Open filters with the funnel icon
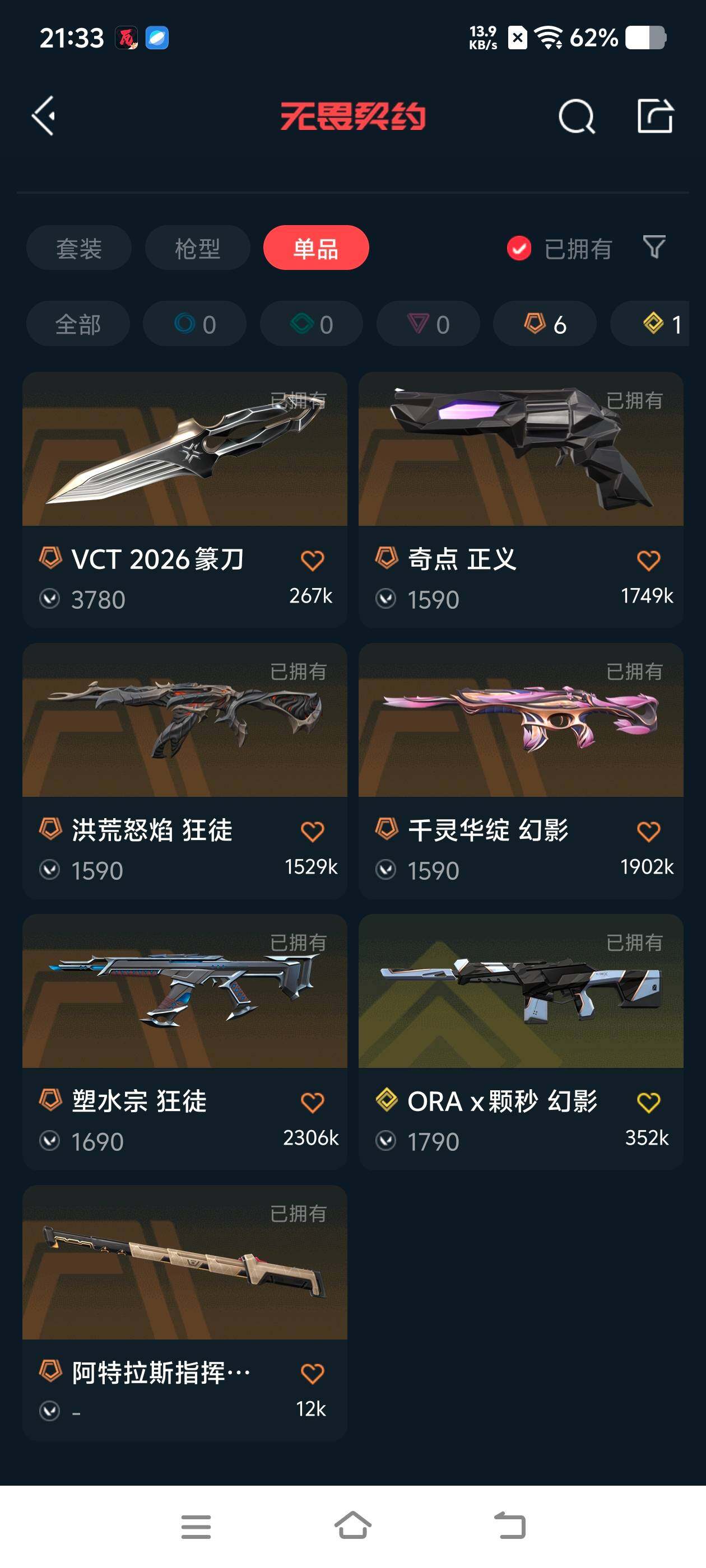 click(x=655, y=248)
